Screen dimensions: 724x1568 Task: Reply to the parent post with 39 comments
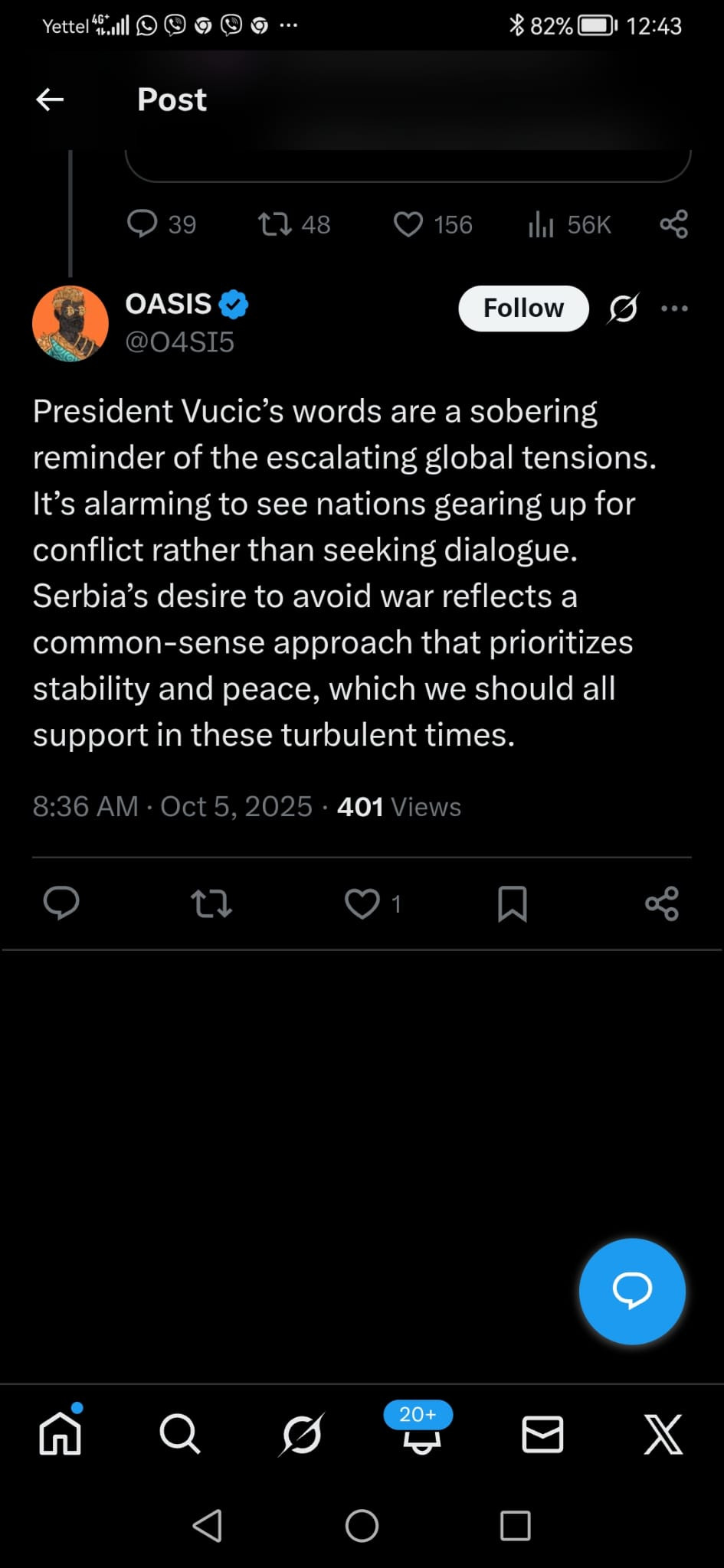pos(143,224)
